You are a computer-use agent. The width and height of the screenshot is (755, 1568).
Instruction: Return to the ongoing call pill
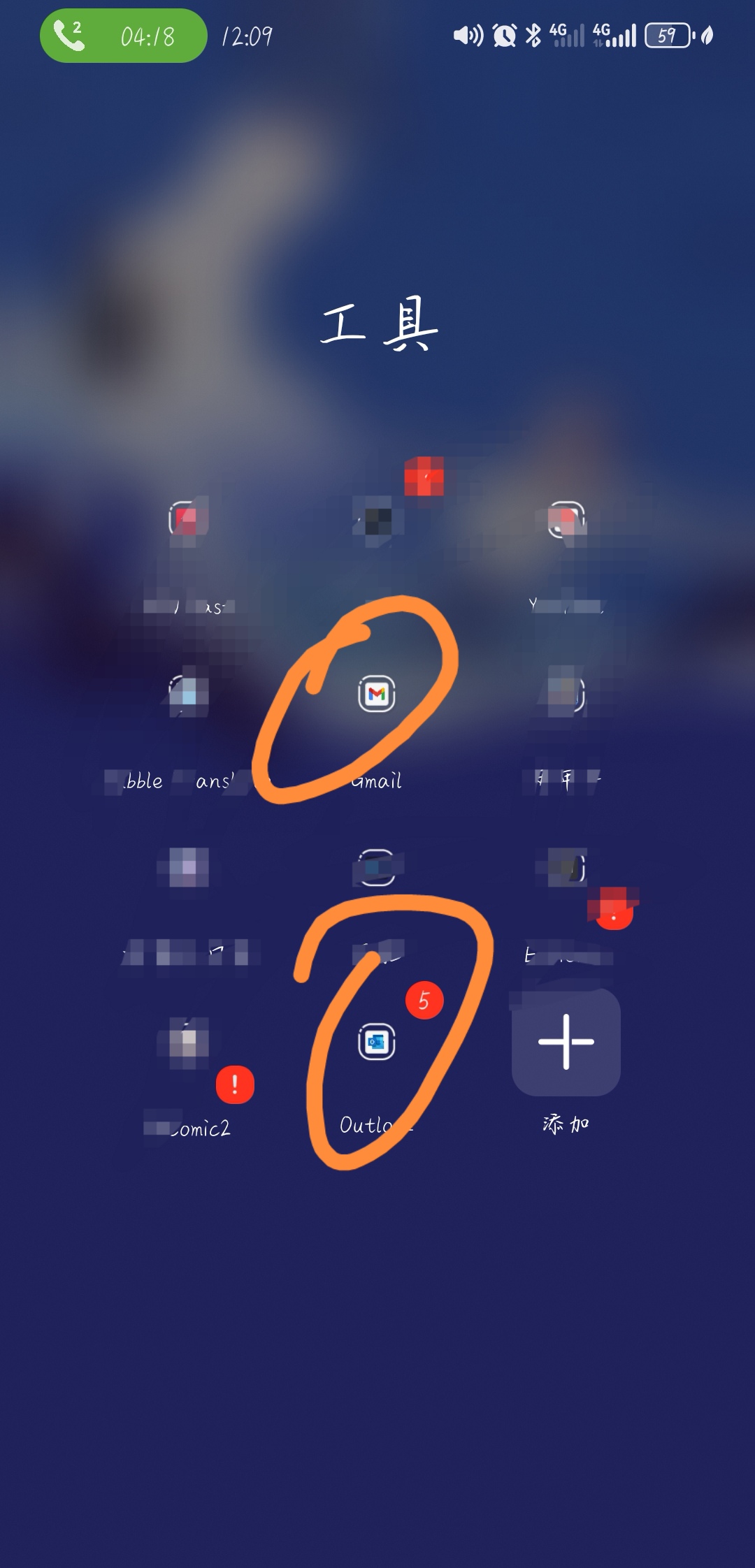pos(123,36)
